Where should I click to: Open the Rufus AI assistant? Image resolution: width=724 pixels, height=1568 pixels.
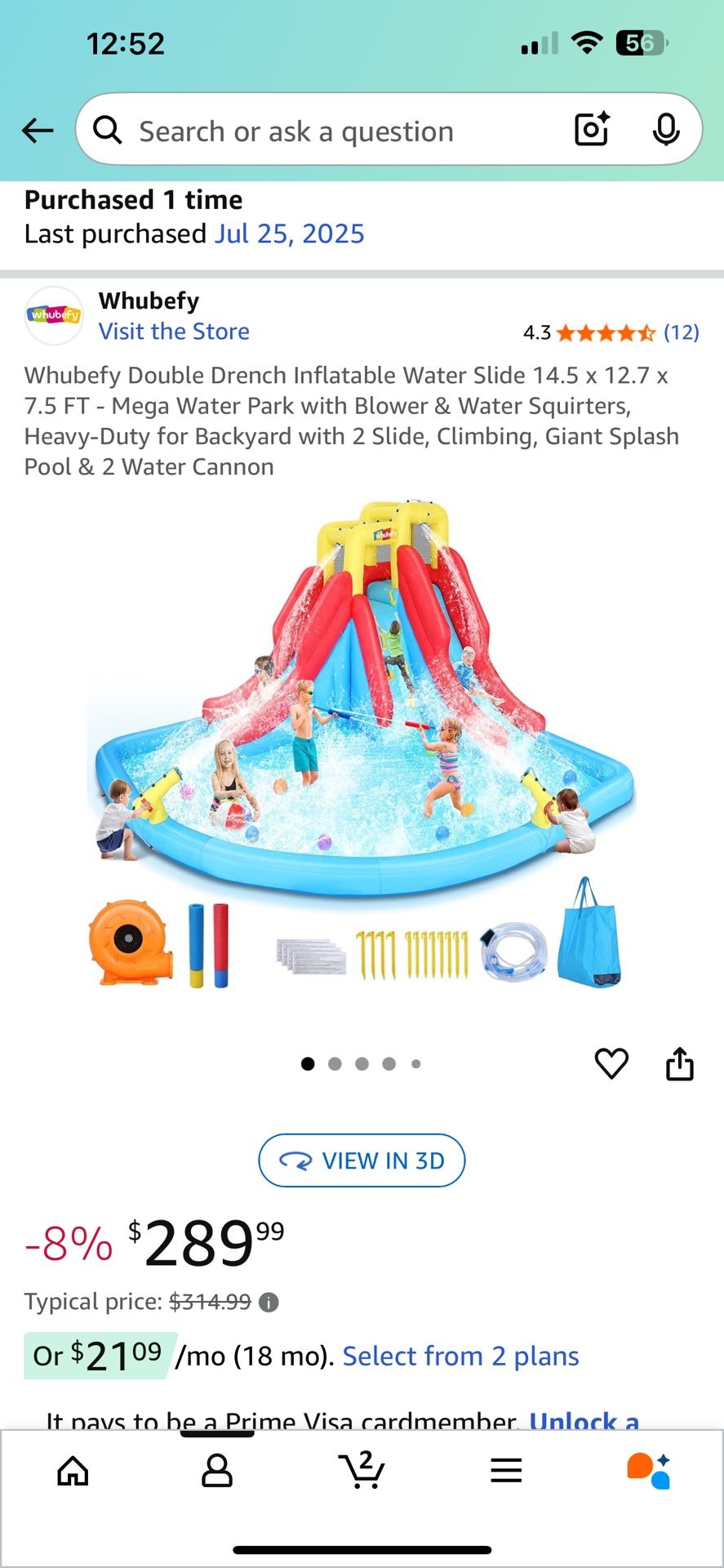(649, 1471)
